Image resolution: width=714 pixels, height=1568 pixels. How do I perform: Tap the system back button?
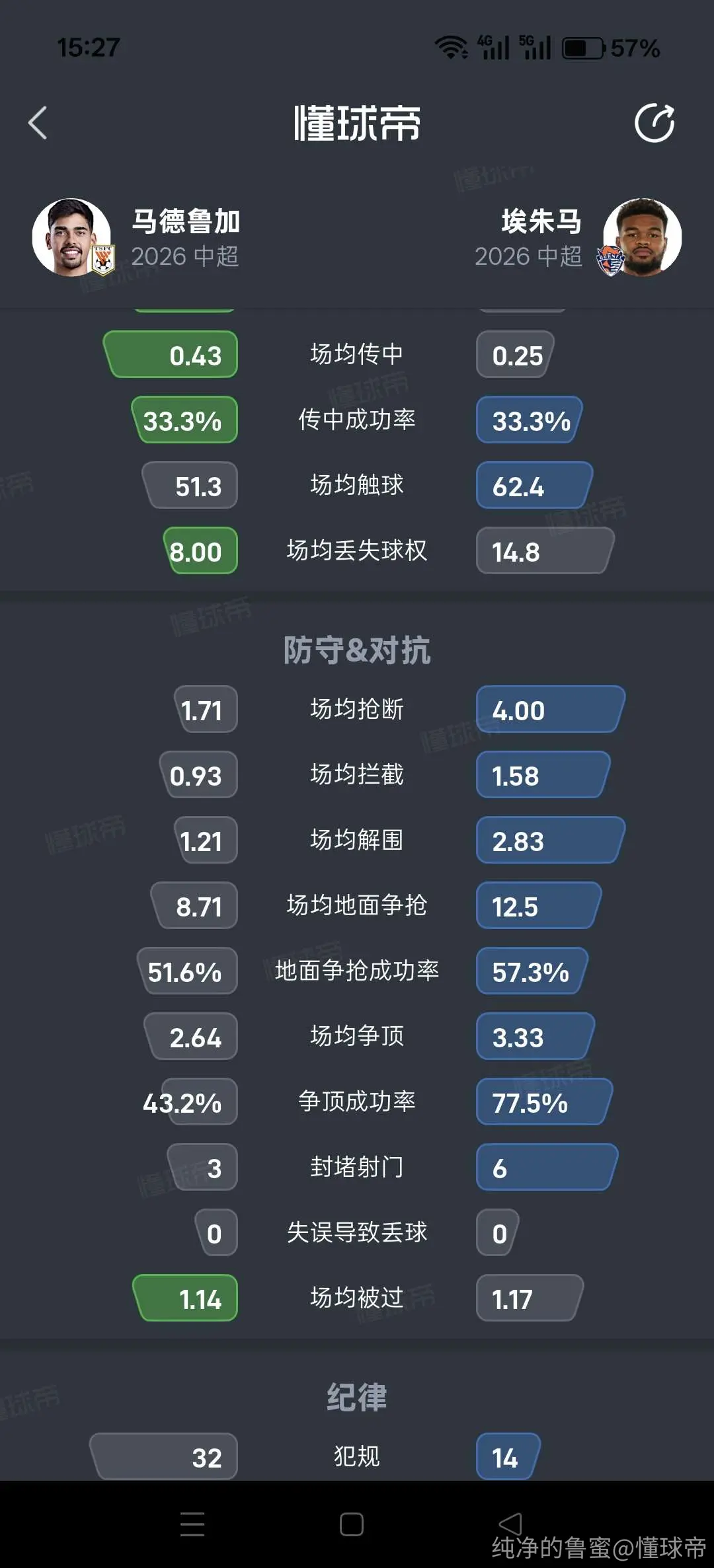(x=510, y=1524)
